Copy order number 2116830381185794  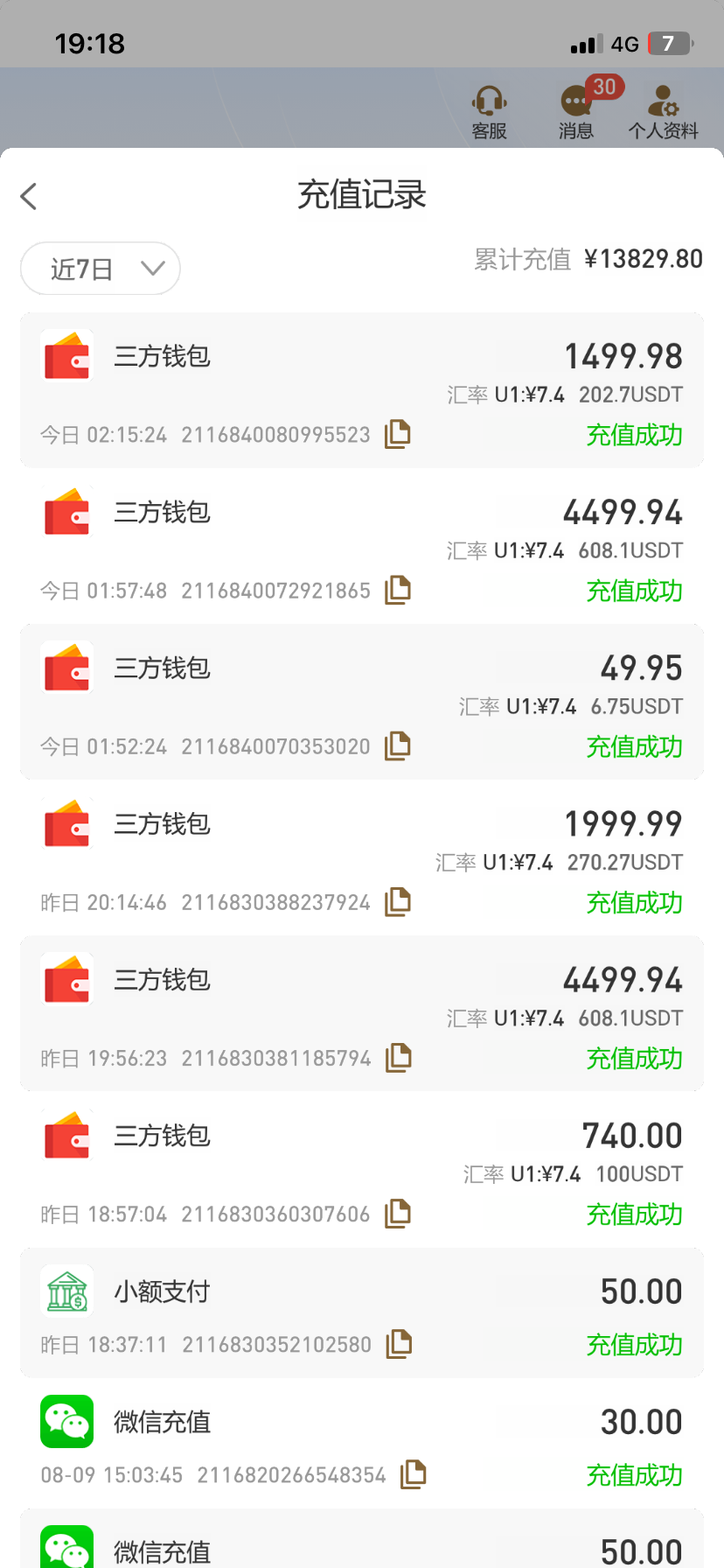[x=399, y=1057]
